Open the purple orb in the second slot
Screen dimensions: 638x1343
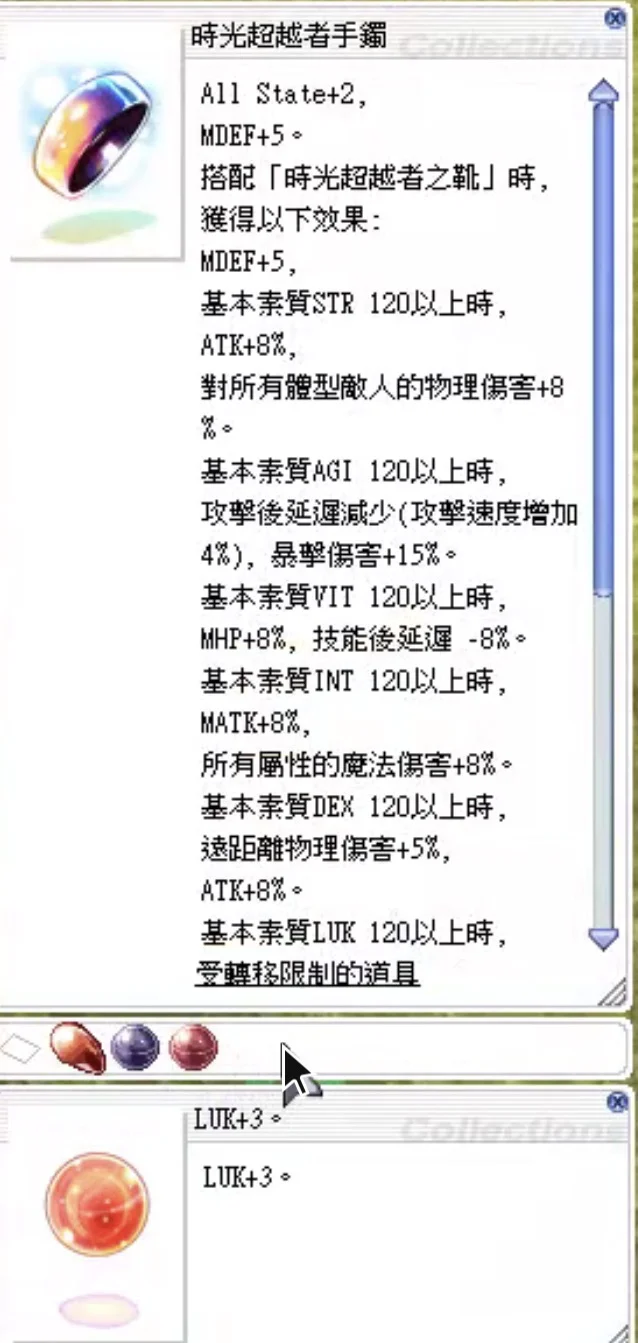click(x=135, y=1049)
